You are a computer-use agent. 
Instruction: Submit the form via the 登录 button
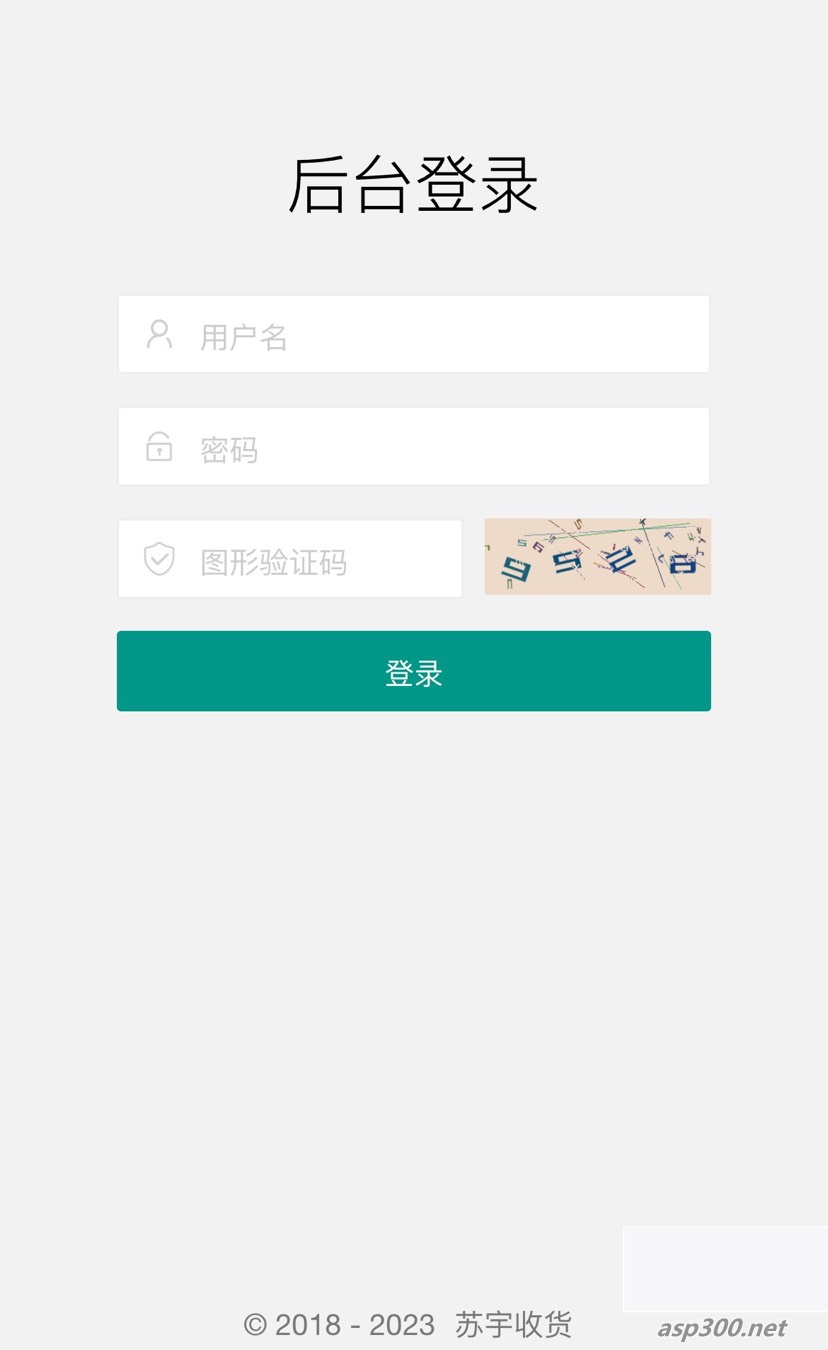(413, 671)
